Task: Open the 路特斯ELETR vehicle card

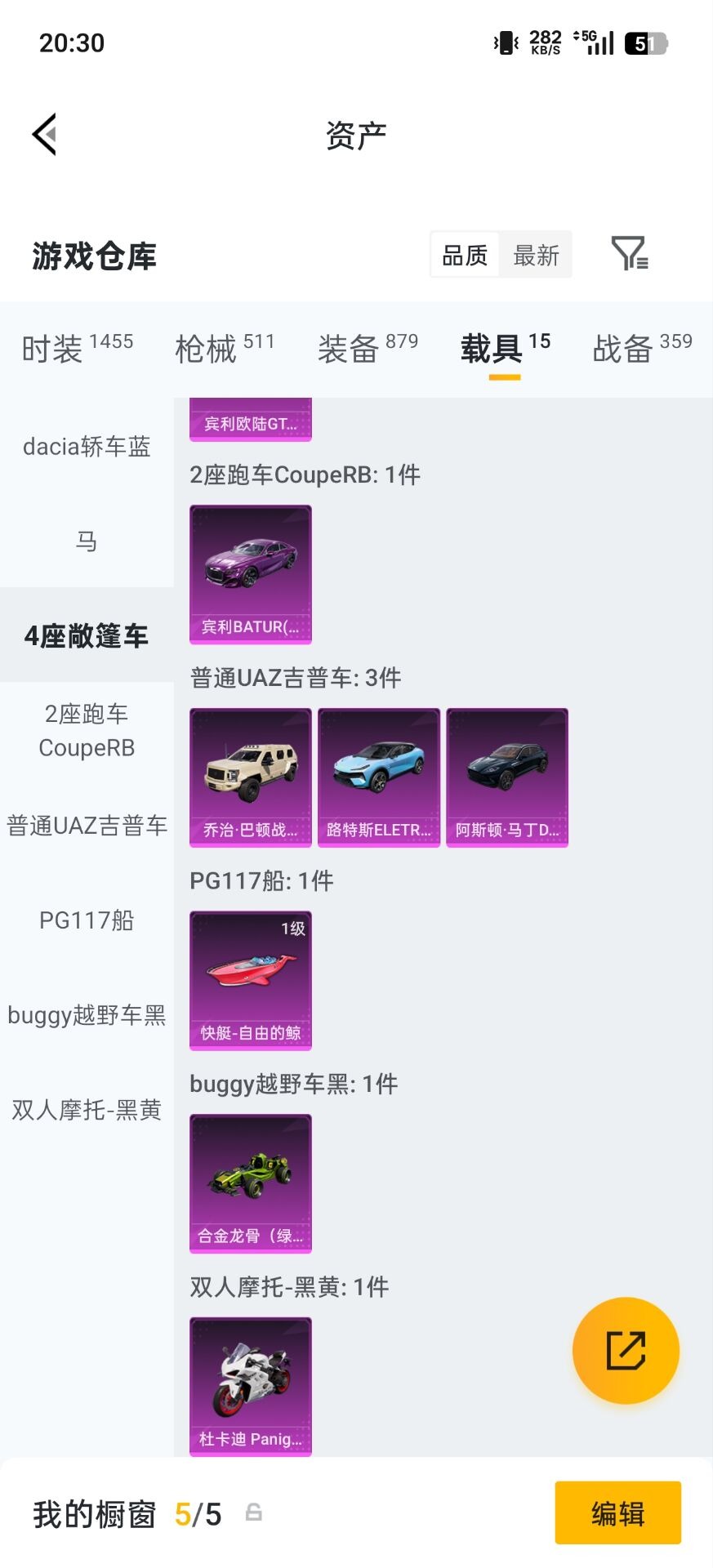Action: click(378, 777)
